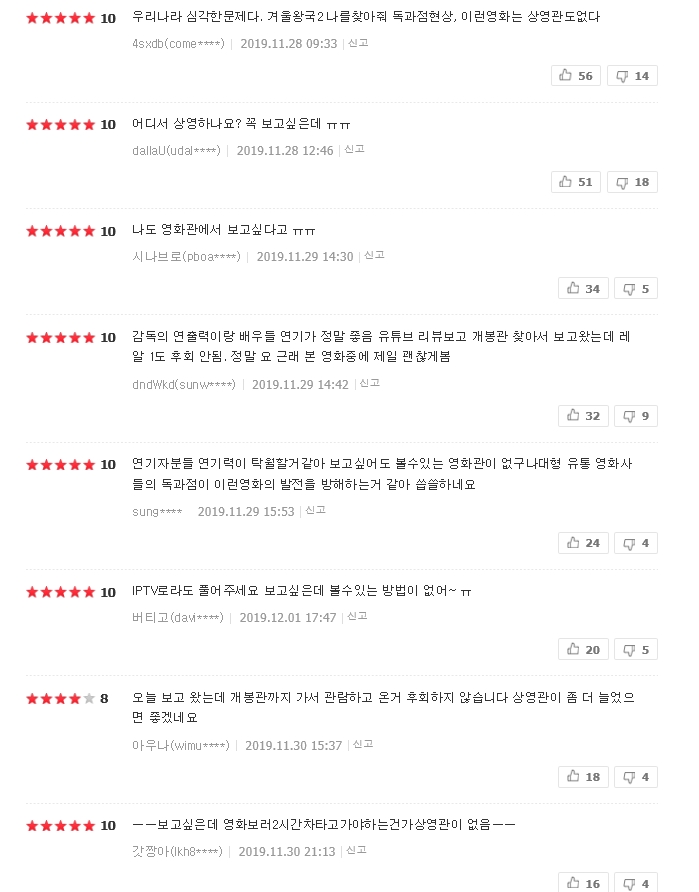Report 아우나's review

pos(363,744)
